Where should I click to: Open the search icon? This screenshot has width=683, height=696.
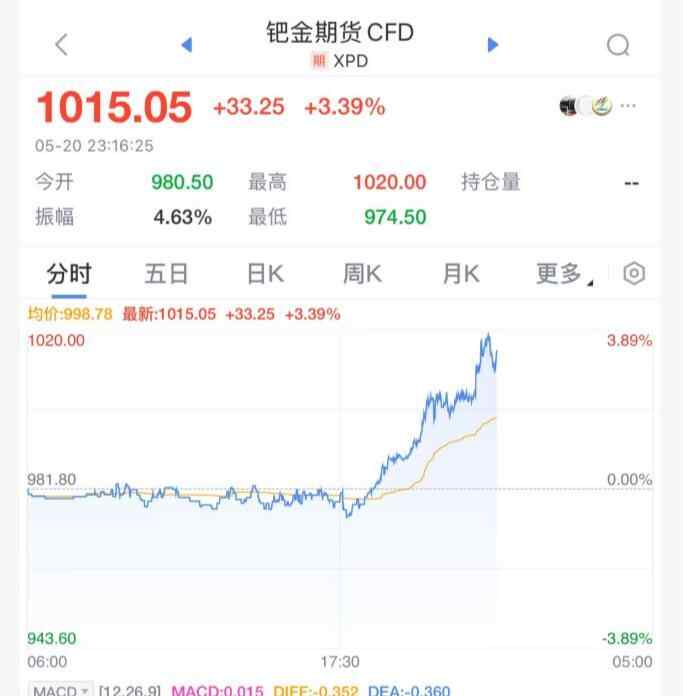point(618,45)
